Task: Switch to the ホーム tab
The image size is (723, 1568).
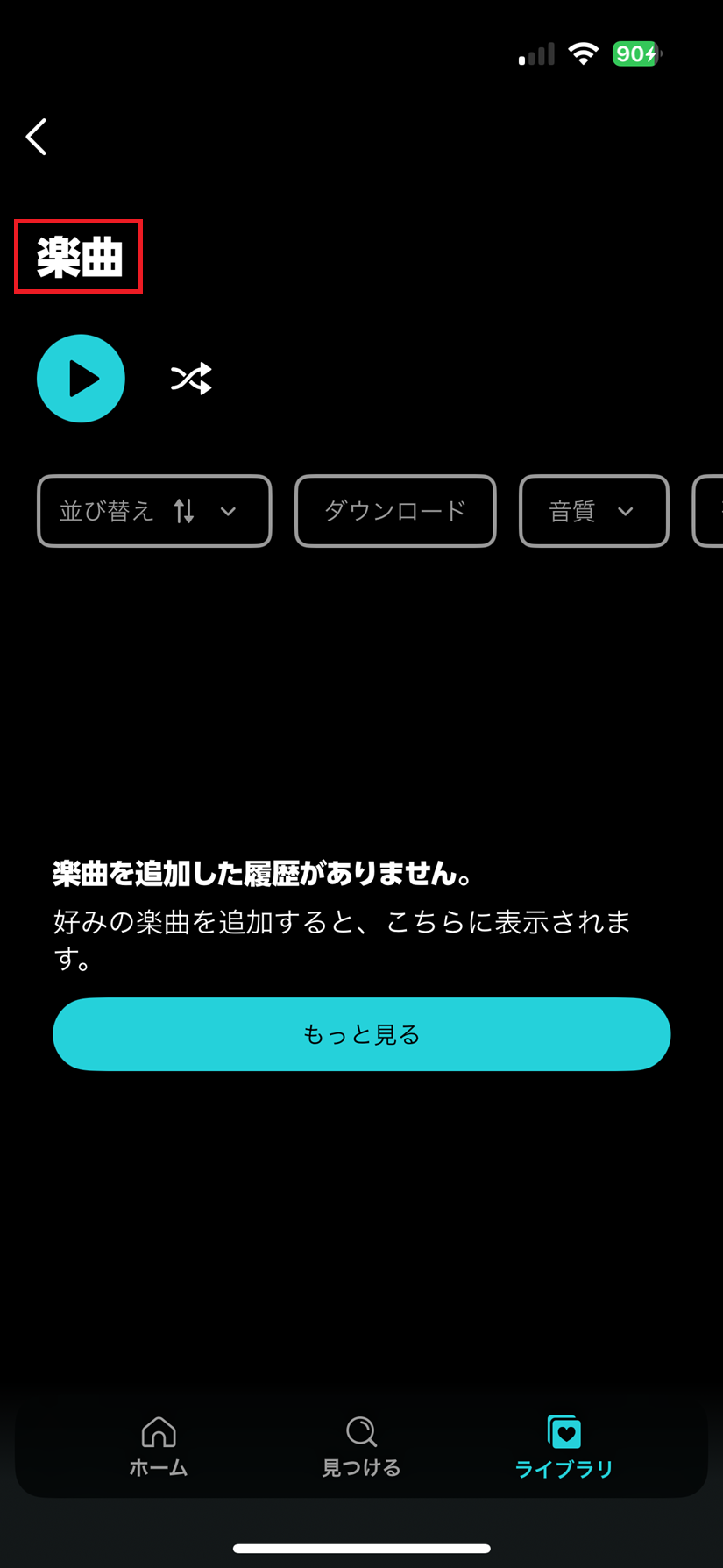Action: [159, 1447]
